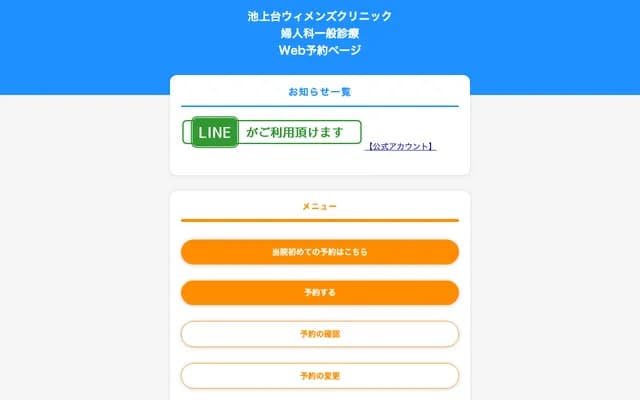Open 予約の確認
Screen dimensions: 640x400
point(319,334)
